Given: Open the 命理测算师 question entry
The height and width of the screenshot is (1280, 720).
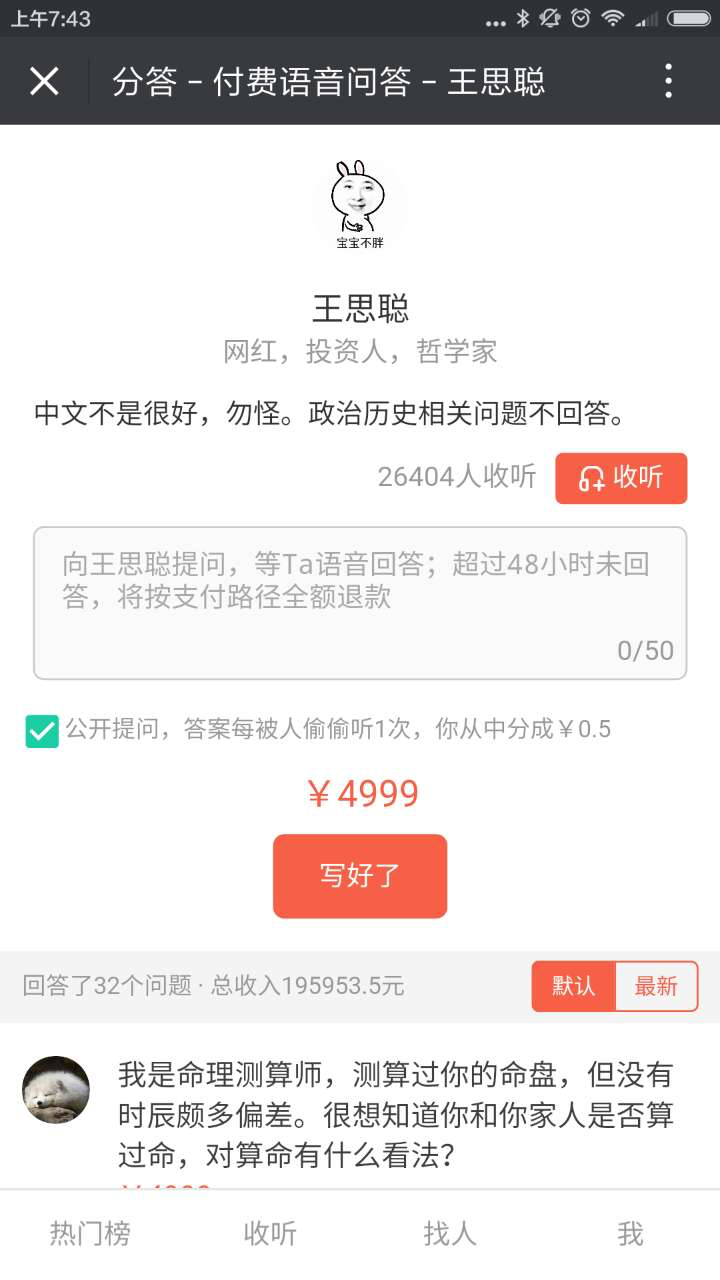Looking at the screenshot, I should click(395, 1115).
